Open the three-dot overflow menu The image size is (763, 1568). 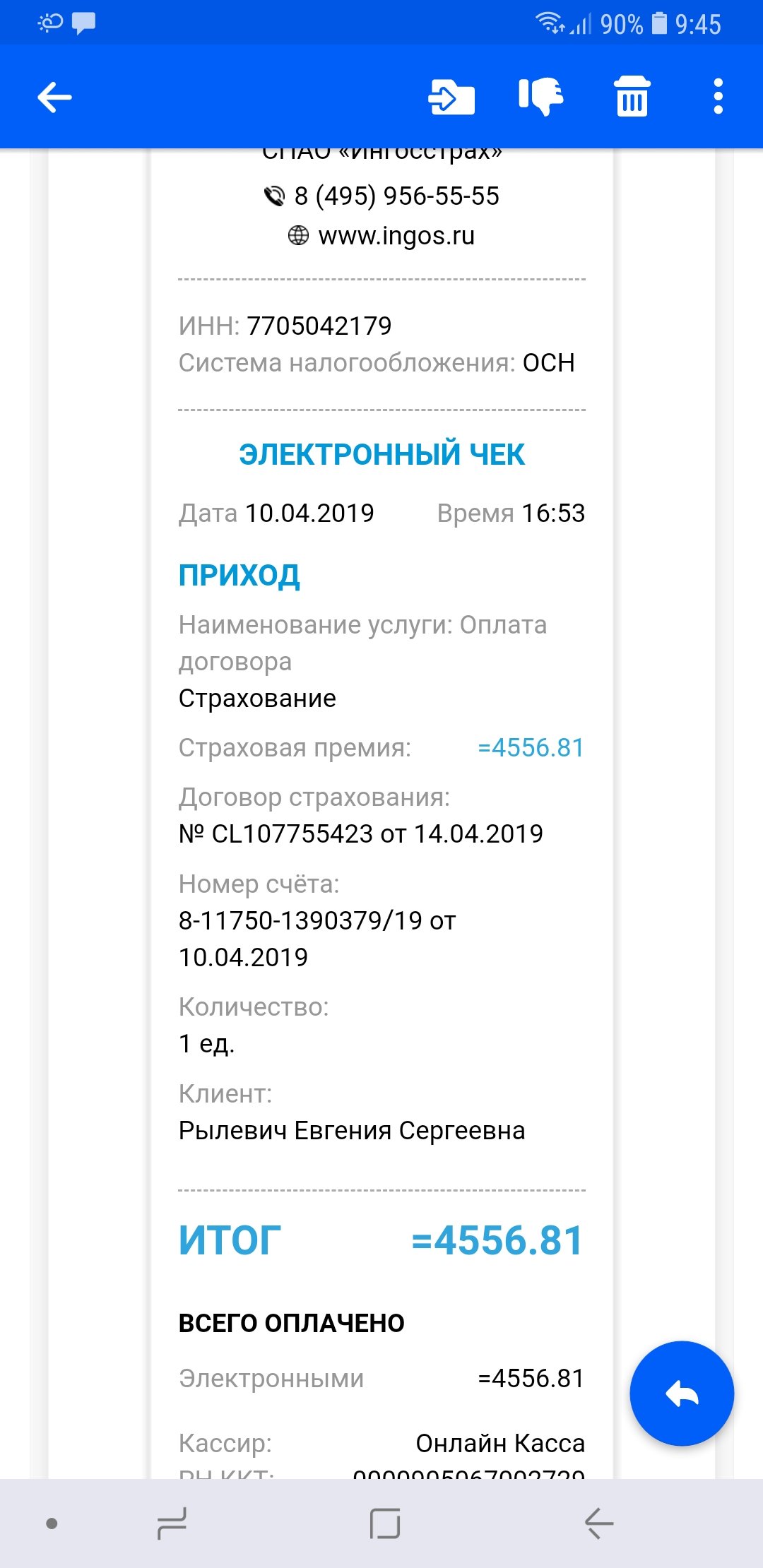tap(718, 96)
